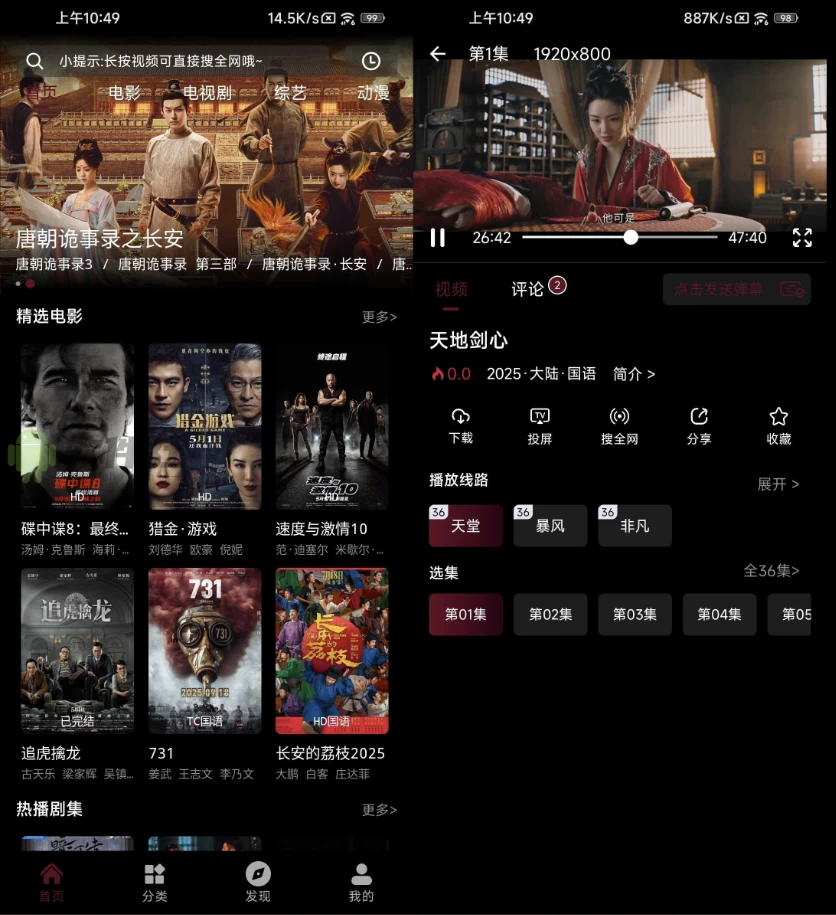
Task: Download this episode via 下载
Action: point(461,426)
